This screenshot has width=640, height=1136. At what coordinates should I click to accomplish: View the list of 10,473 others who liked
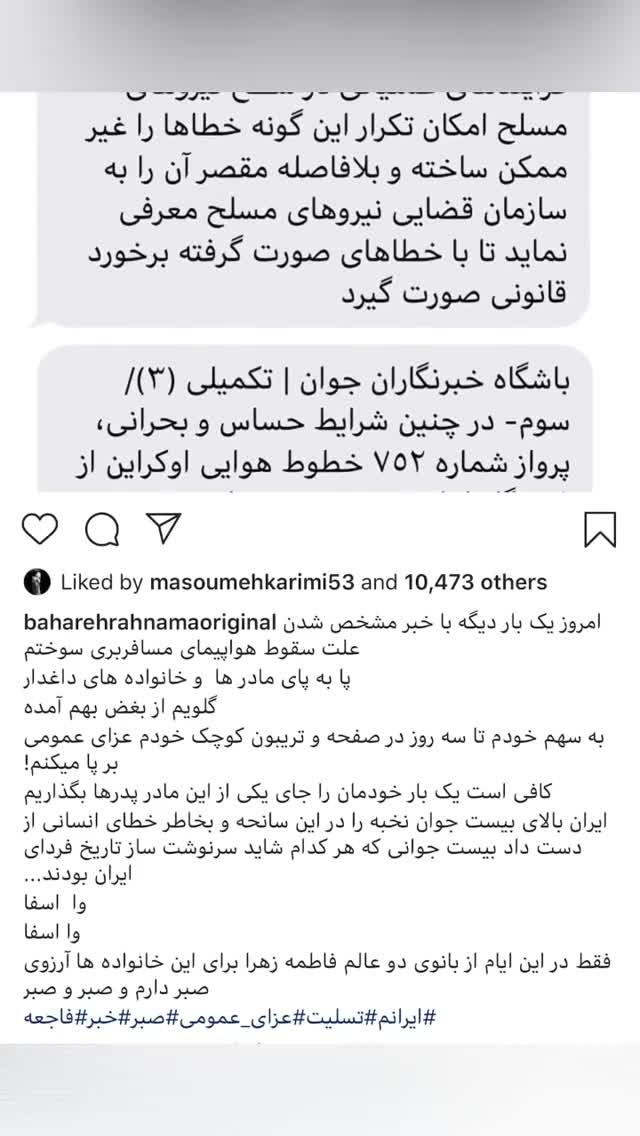[475, 582]
